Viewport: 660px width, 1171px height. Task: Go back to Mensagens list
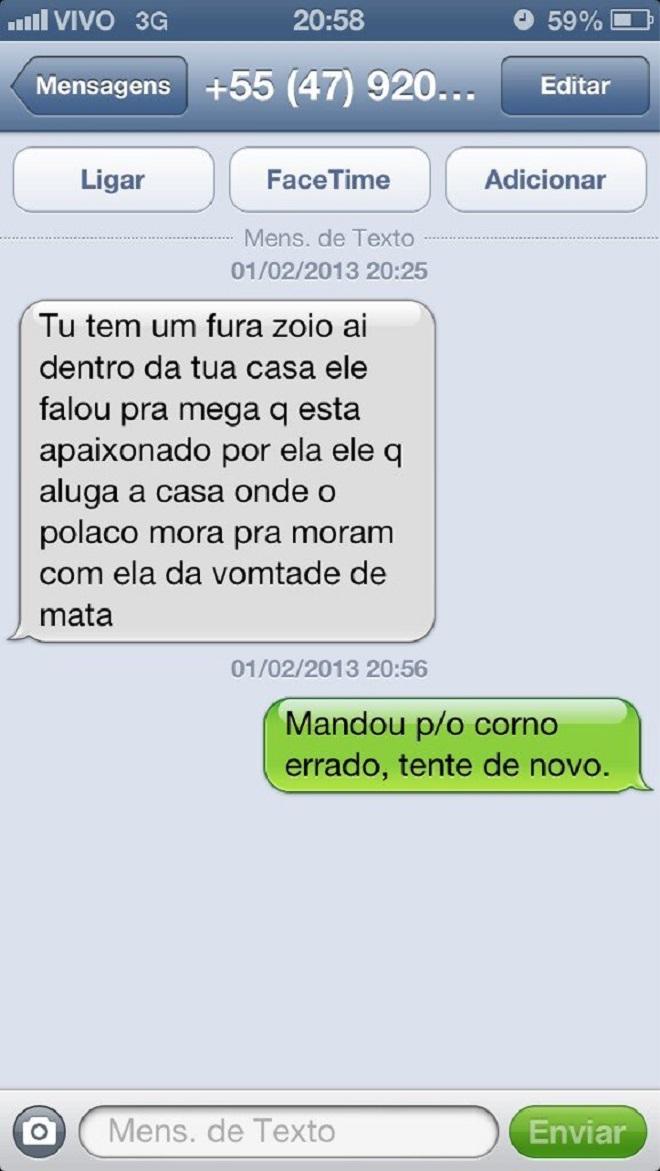pos(99,86)
